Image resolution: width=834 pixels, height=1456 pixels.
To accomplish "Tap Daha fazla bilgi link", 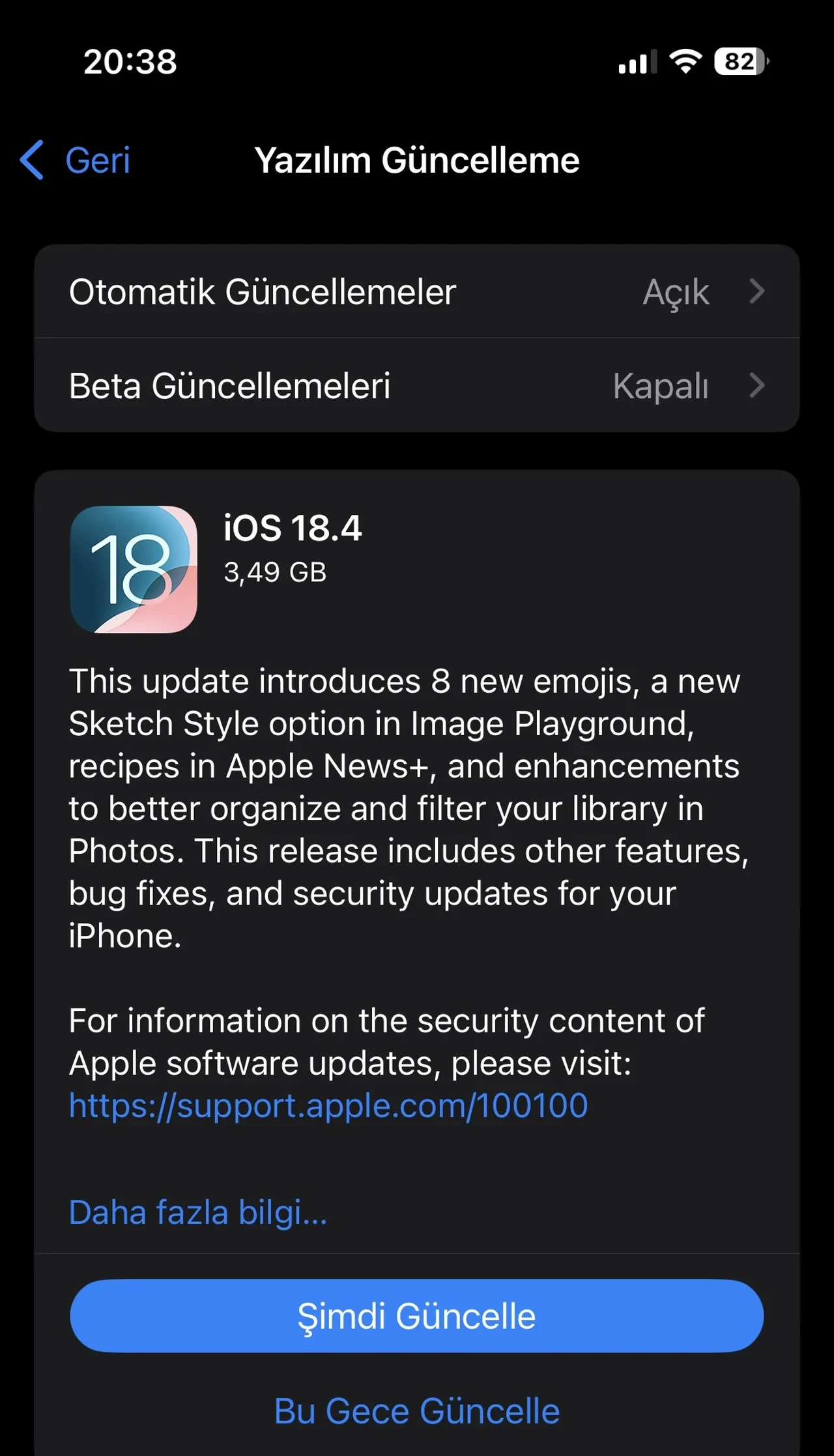I will pos(198,1212).
